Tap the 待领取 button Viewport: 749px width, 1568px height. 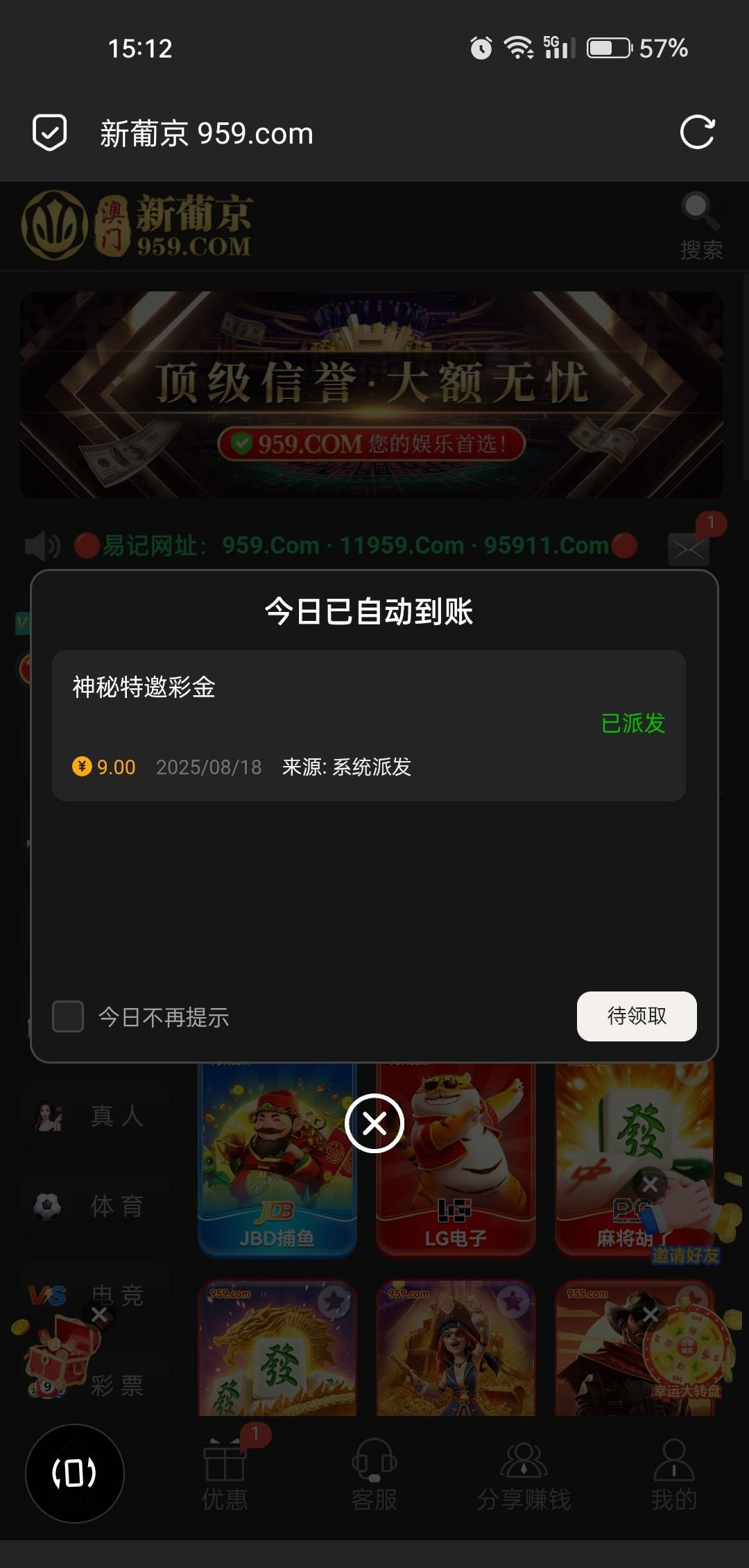[x=636, y=1016]
